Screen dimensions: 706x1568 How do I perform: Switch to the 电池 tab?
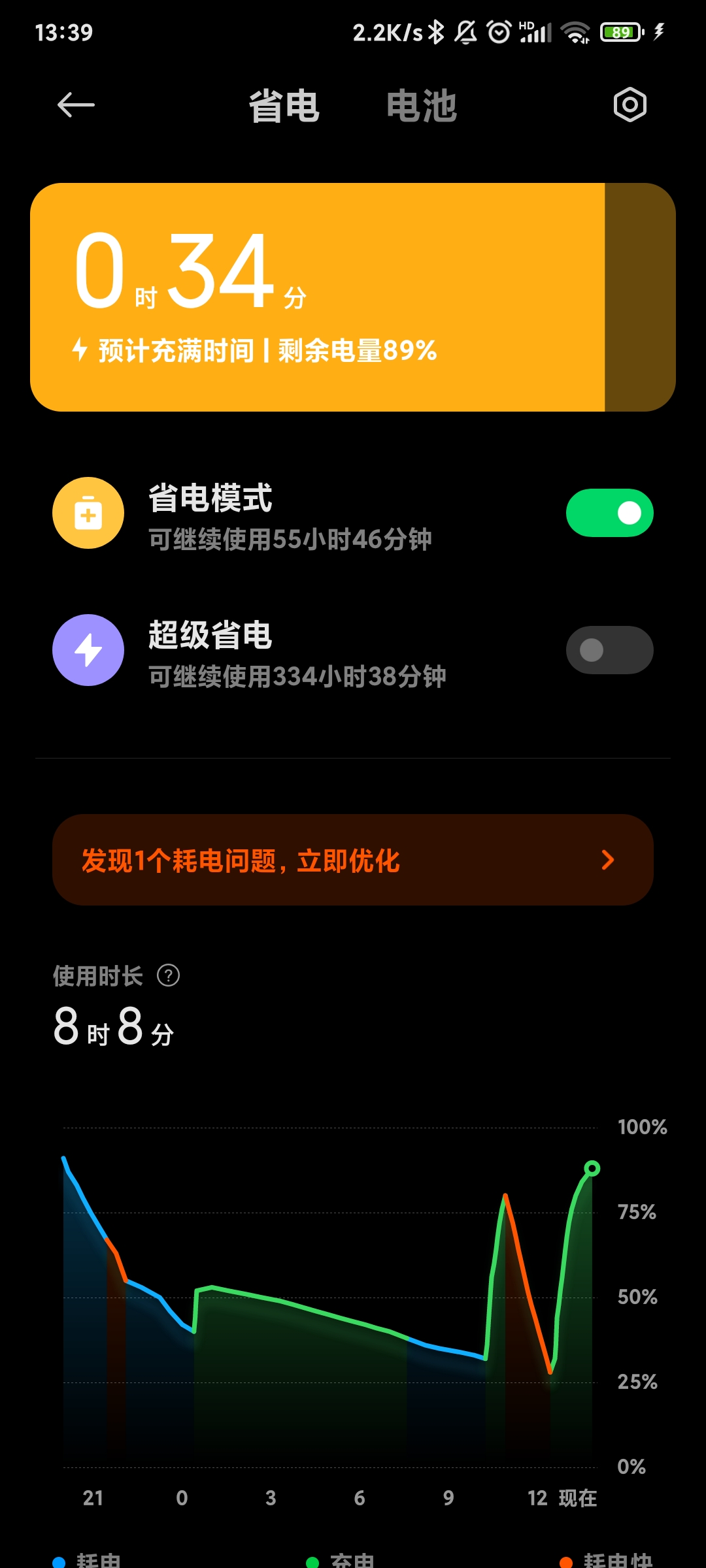click(x=421, y=106)
